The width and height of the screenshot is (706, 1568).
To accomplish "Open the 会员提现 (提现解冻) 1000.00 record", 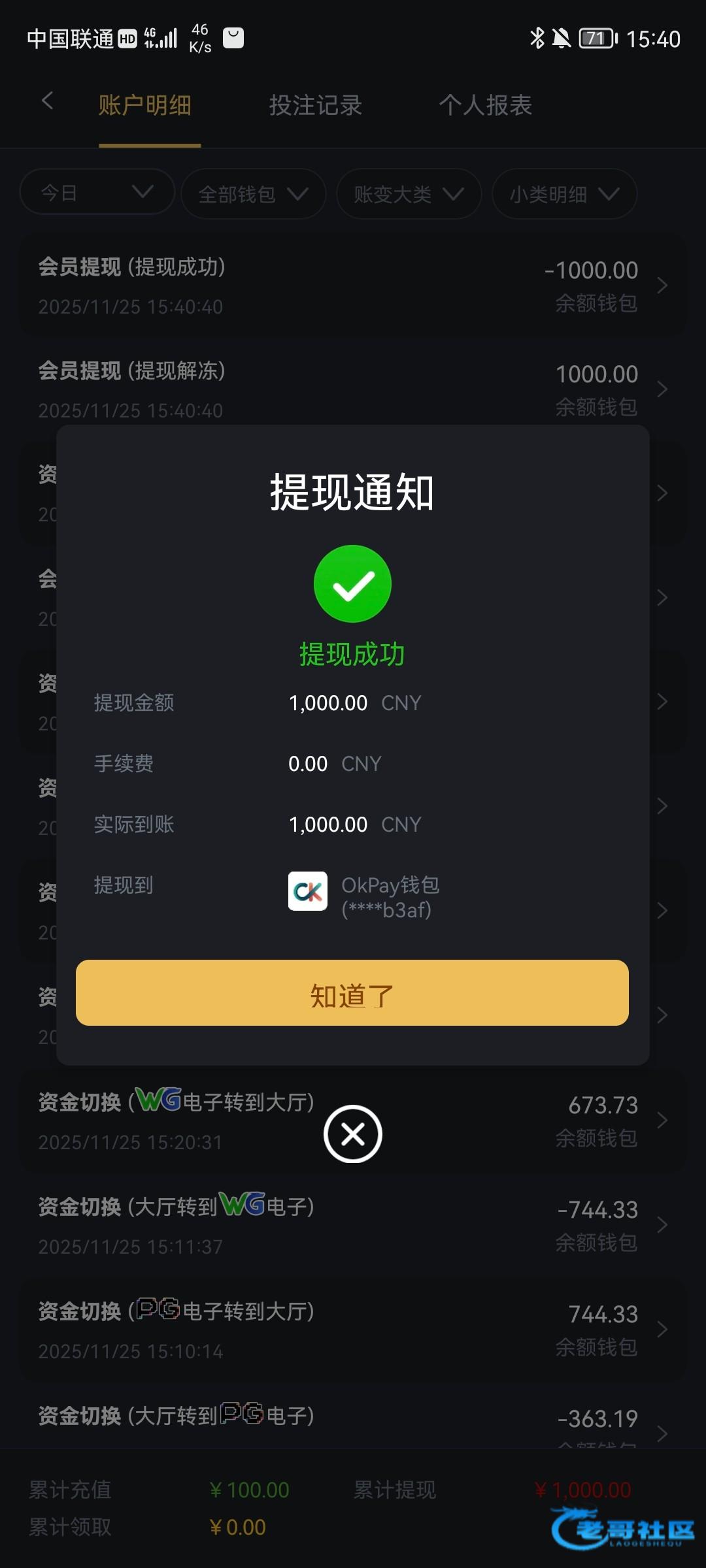I will [x=353, y=389].
